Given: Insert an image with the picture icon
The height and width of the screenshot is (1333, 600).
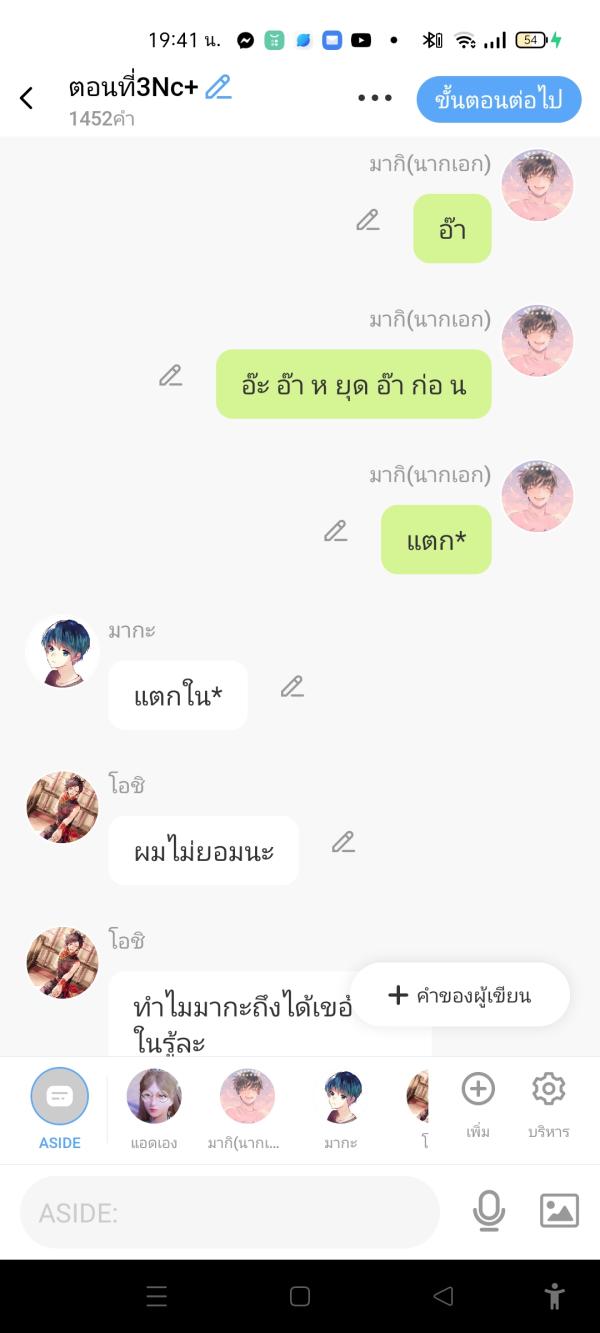Looking at the screenshot, I should tap(559, 1211).
